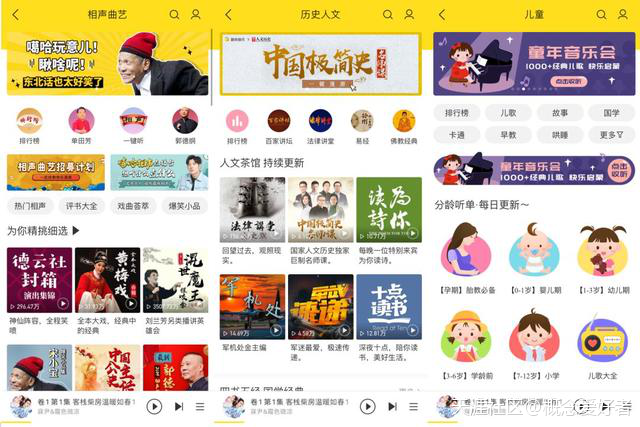Open 单田芳 category
This screenshot has width=640, height=427.
[81, 124]
